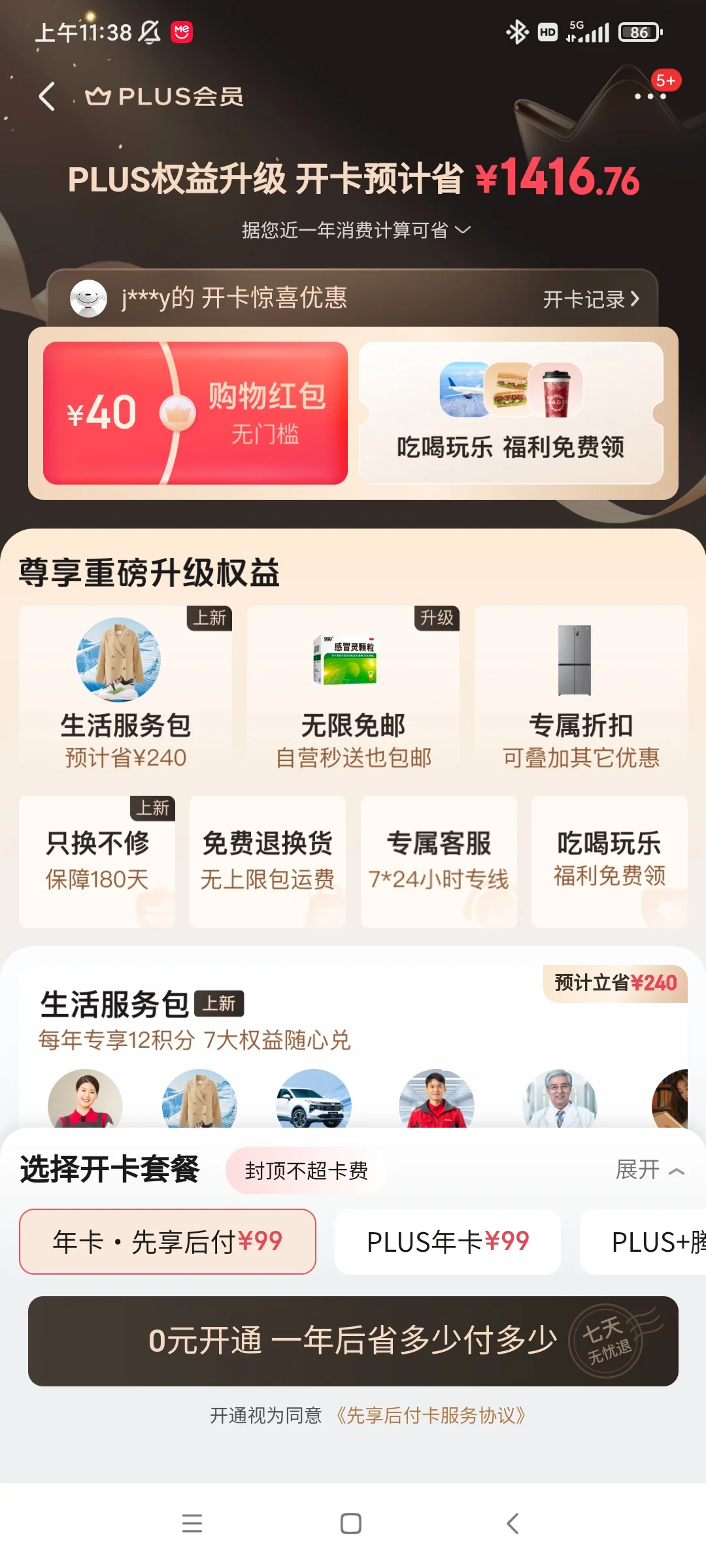Tap the ¥40 购物红包 coupon card
The height and width of the screenshot is (1568, 706).
[x=195, y=413]
